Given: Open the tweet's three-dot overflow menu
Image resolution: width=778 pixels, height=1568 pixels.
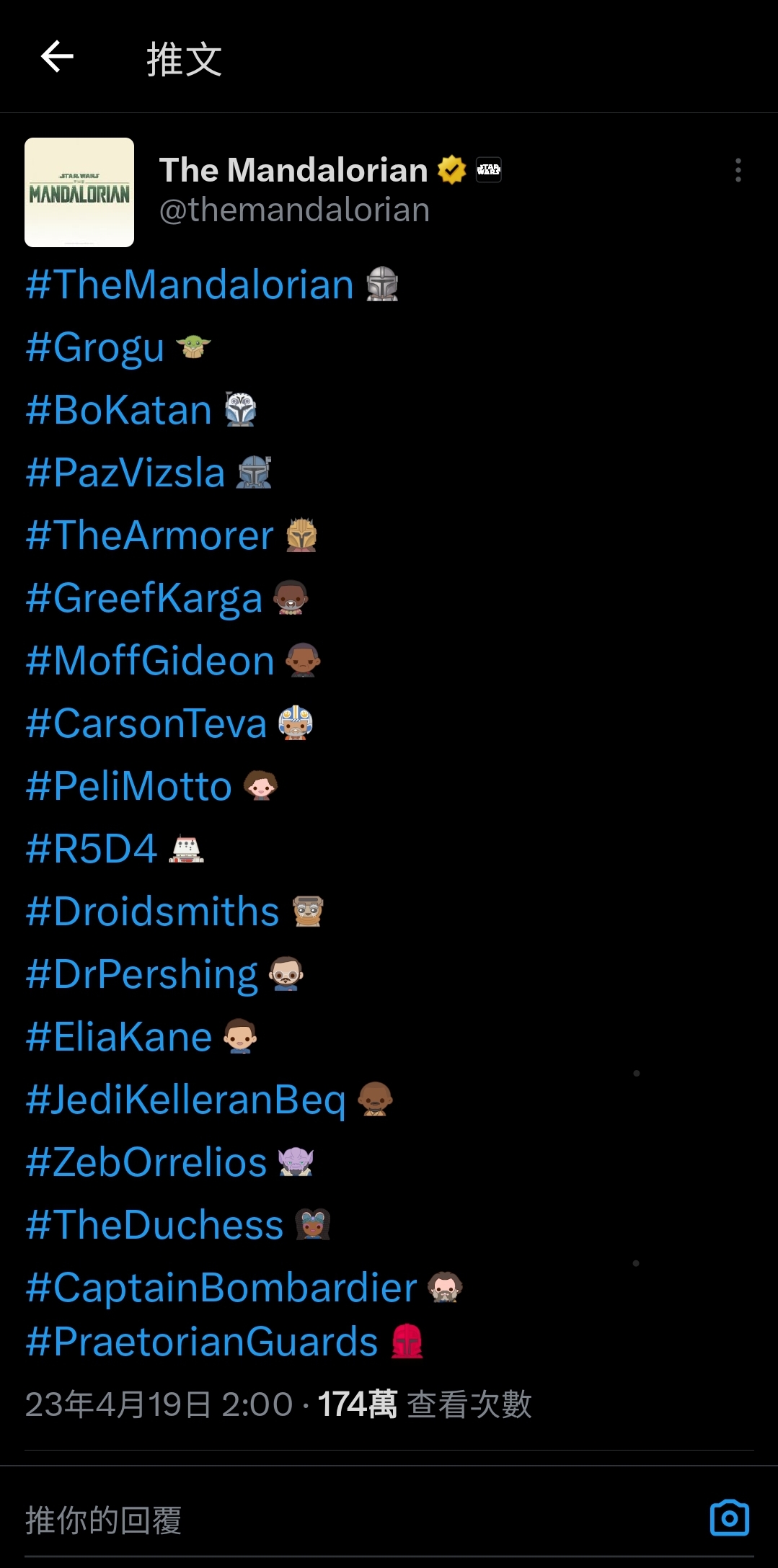Looking at the screenshot, I should pyautogui.click(x=738, y=170).
